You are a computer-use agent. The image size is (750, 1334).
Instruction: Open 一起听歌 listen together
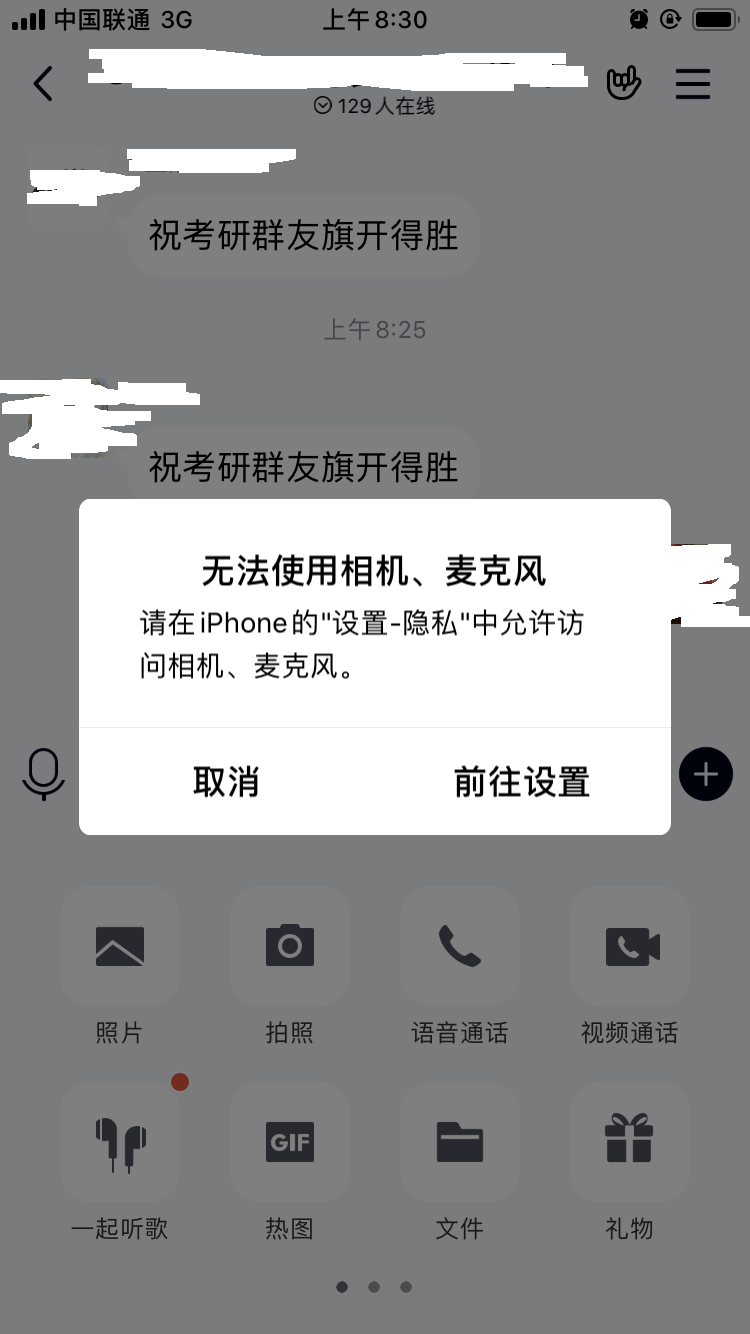coord(120,1142)
